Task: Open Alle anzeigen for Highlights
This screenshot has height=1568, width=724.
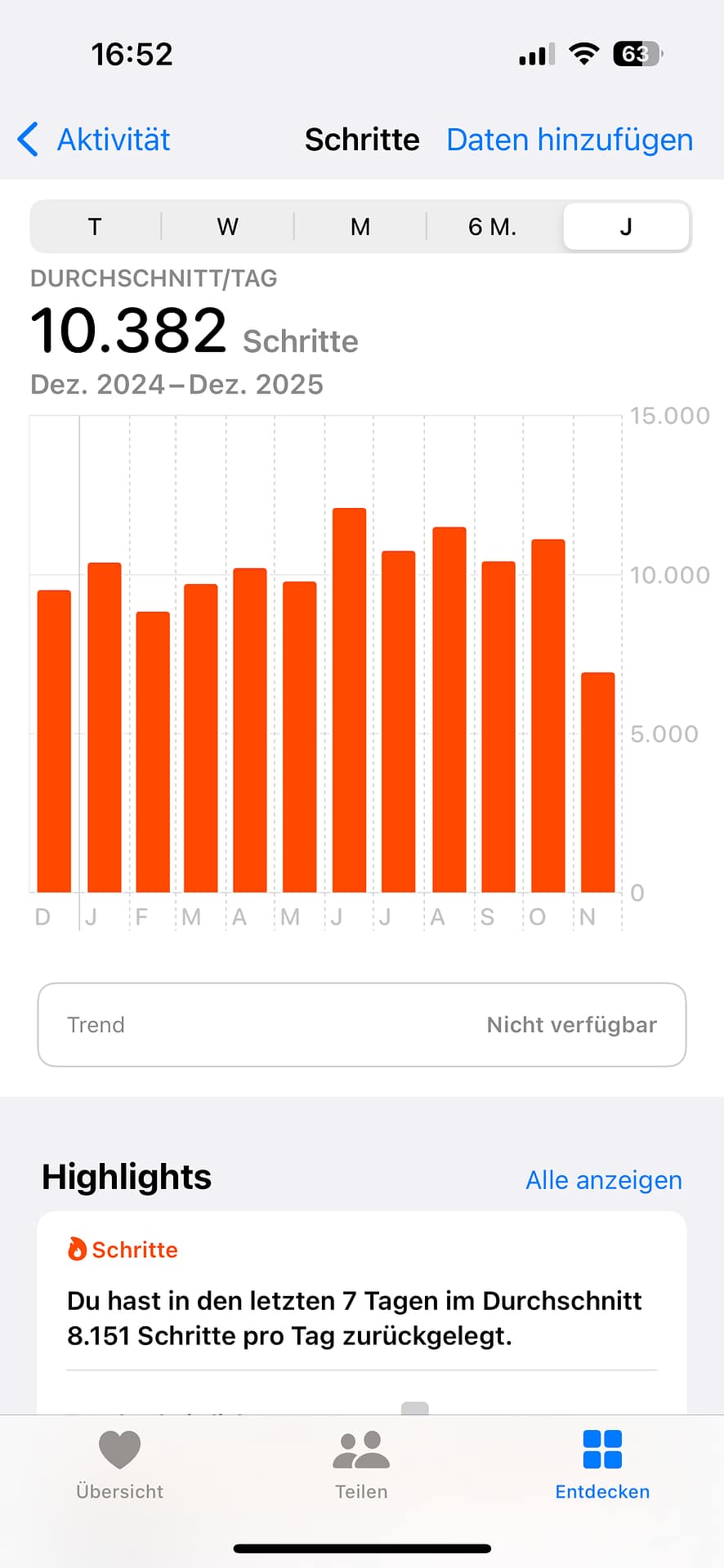Action: (x=603, y=1180)
